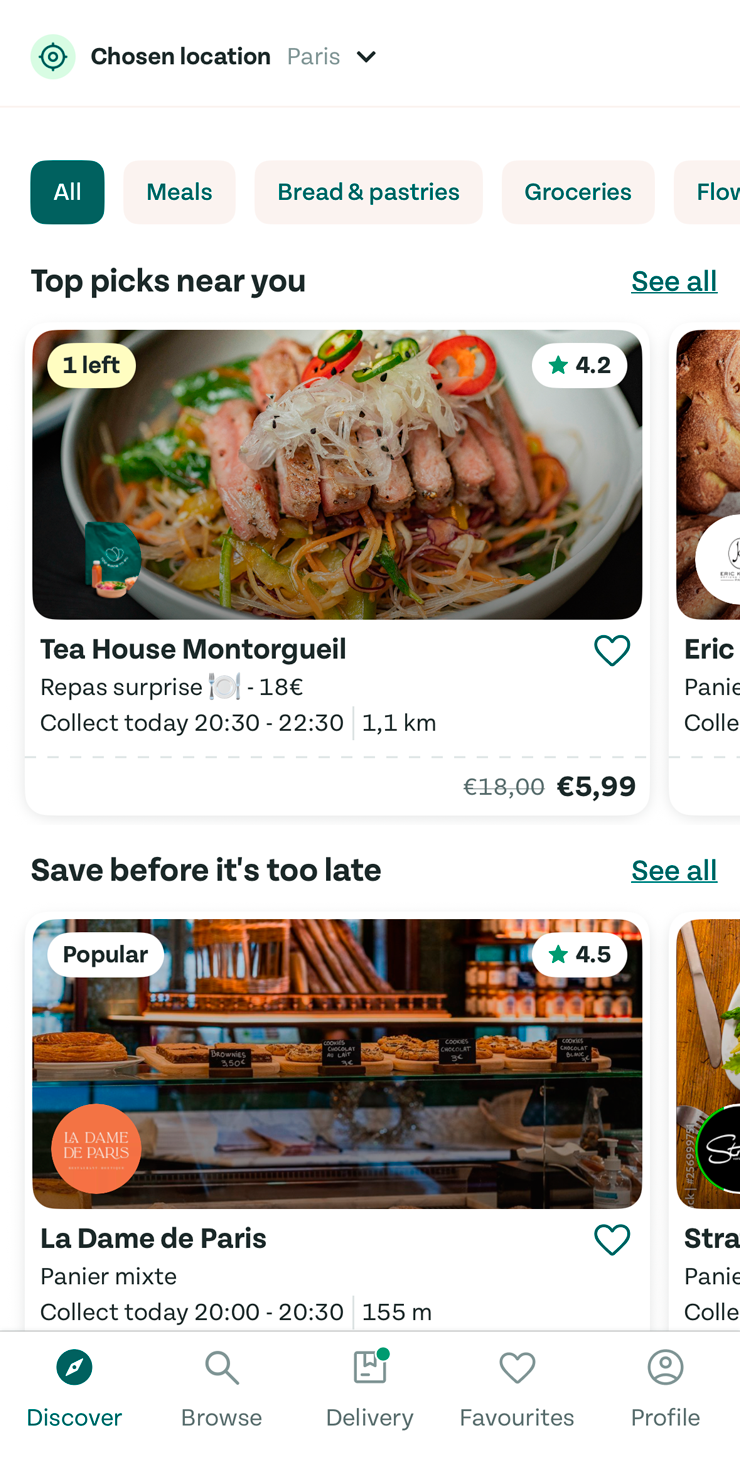
Task: Select the Groceries chip
Action: [x=577, y=192]
